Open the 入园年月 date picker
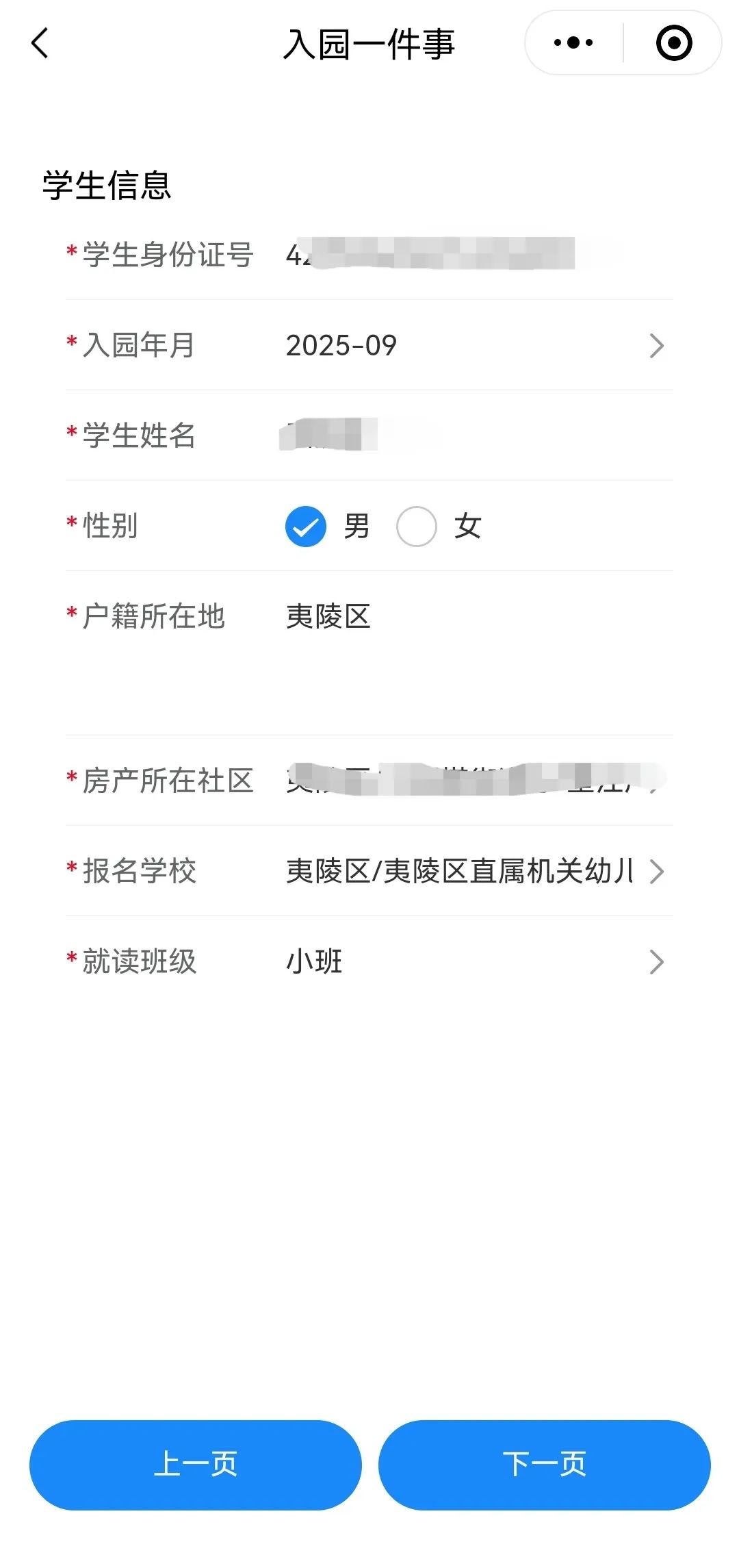The width and height of the screenshot is (739, 1568). coord(472,346)
